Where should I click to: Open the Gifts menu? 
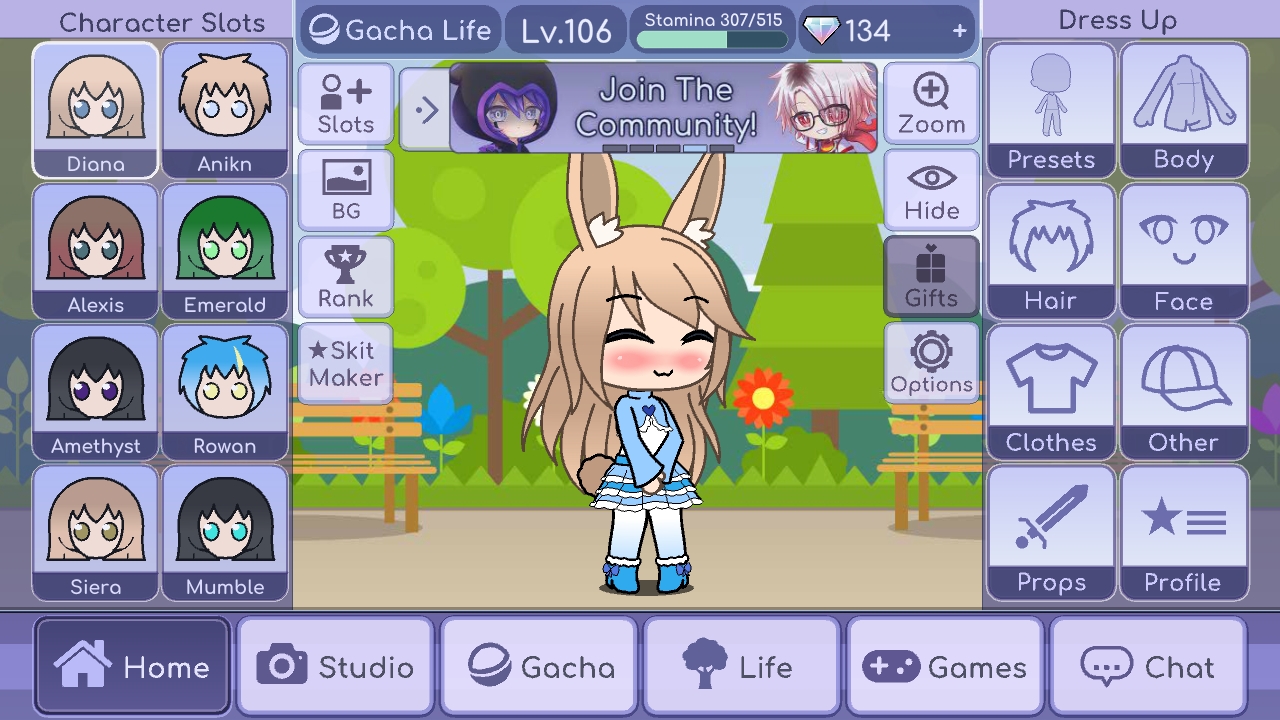coord(931,277)
